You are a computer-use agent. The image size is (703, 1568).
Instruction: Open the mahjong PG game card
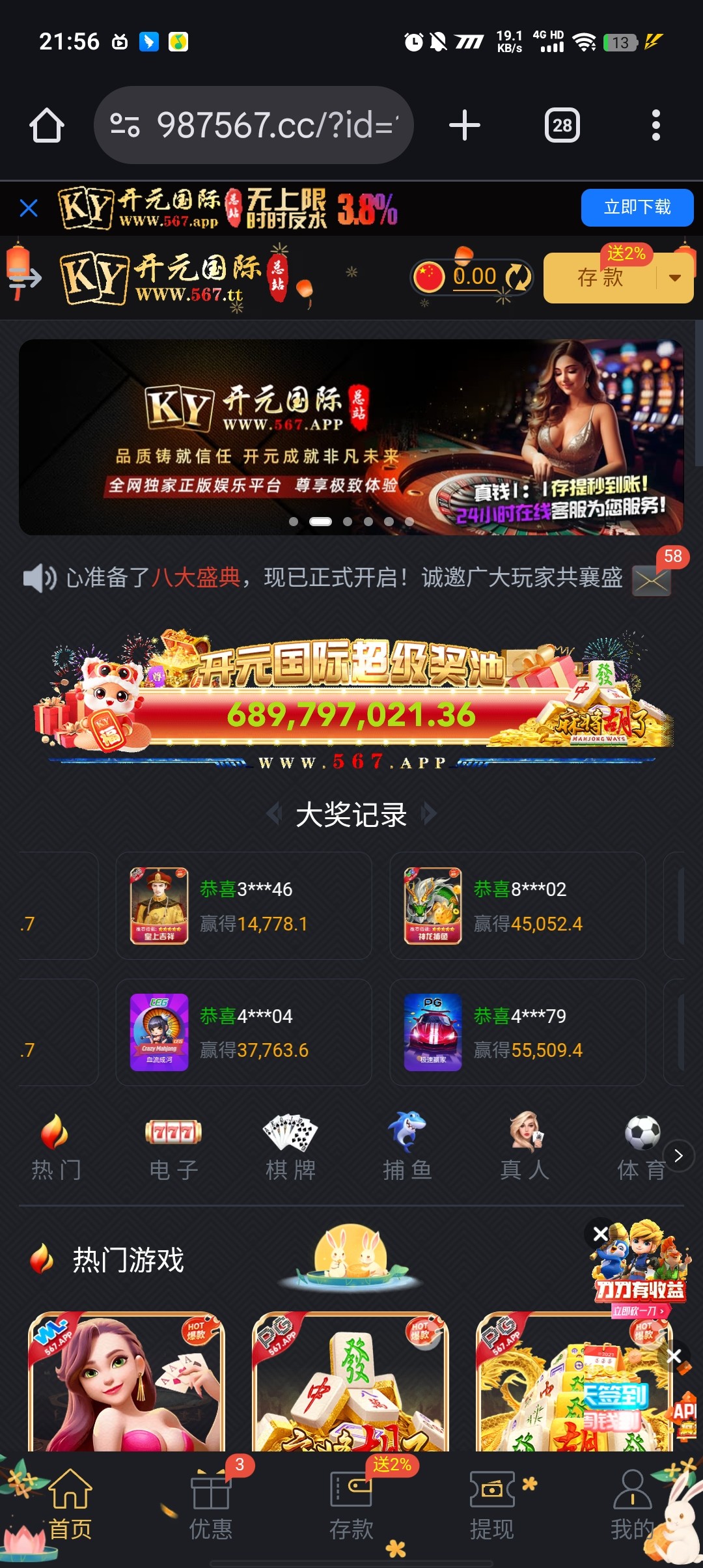pyautogui.click(x=350, y=1380)
